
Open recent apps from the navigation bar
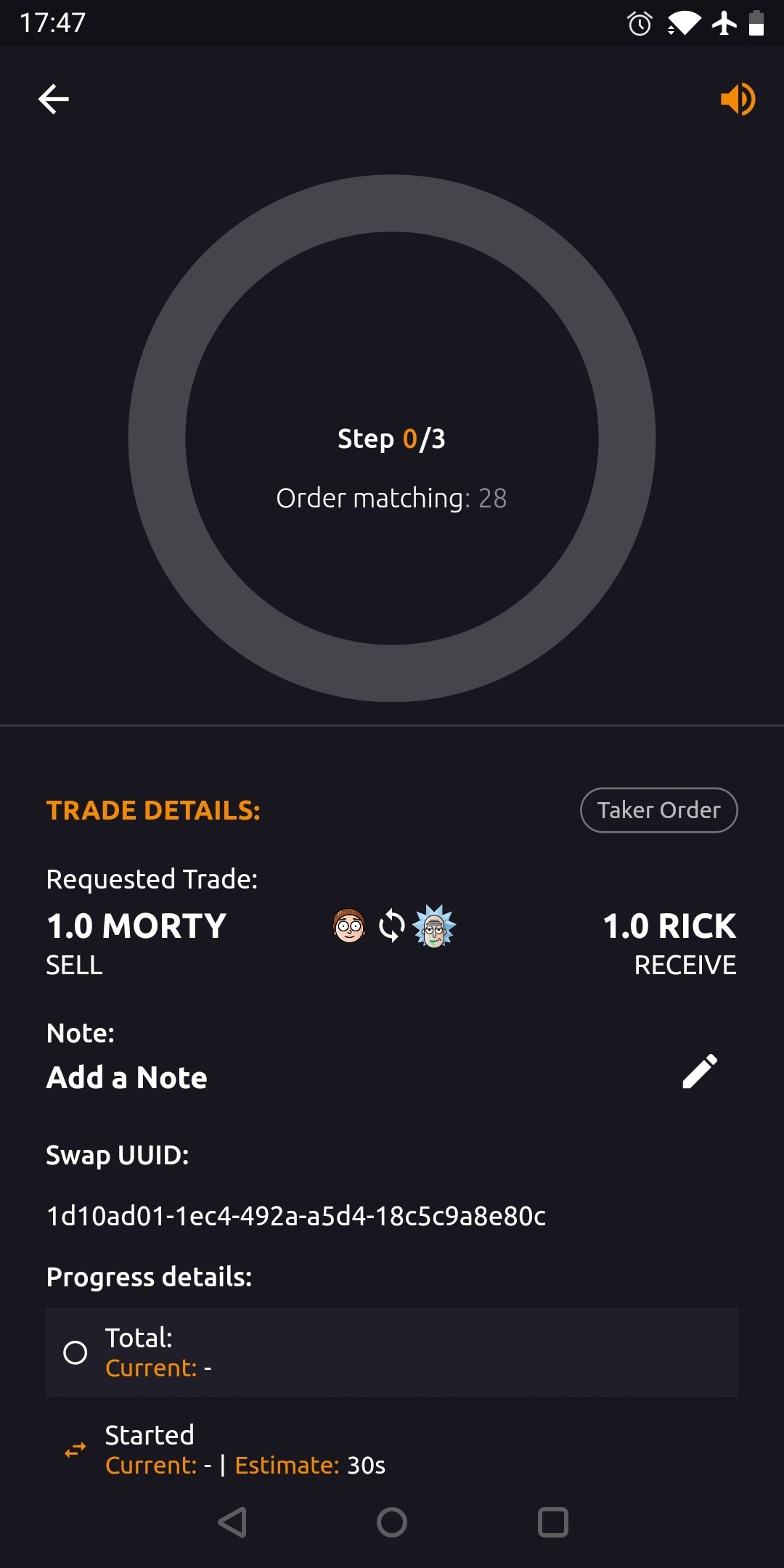pos(552,1522)
